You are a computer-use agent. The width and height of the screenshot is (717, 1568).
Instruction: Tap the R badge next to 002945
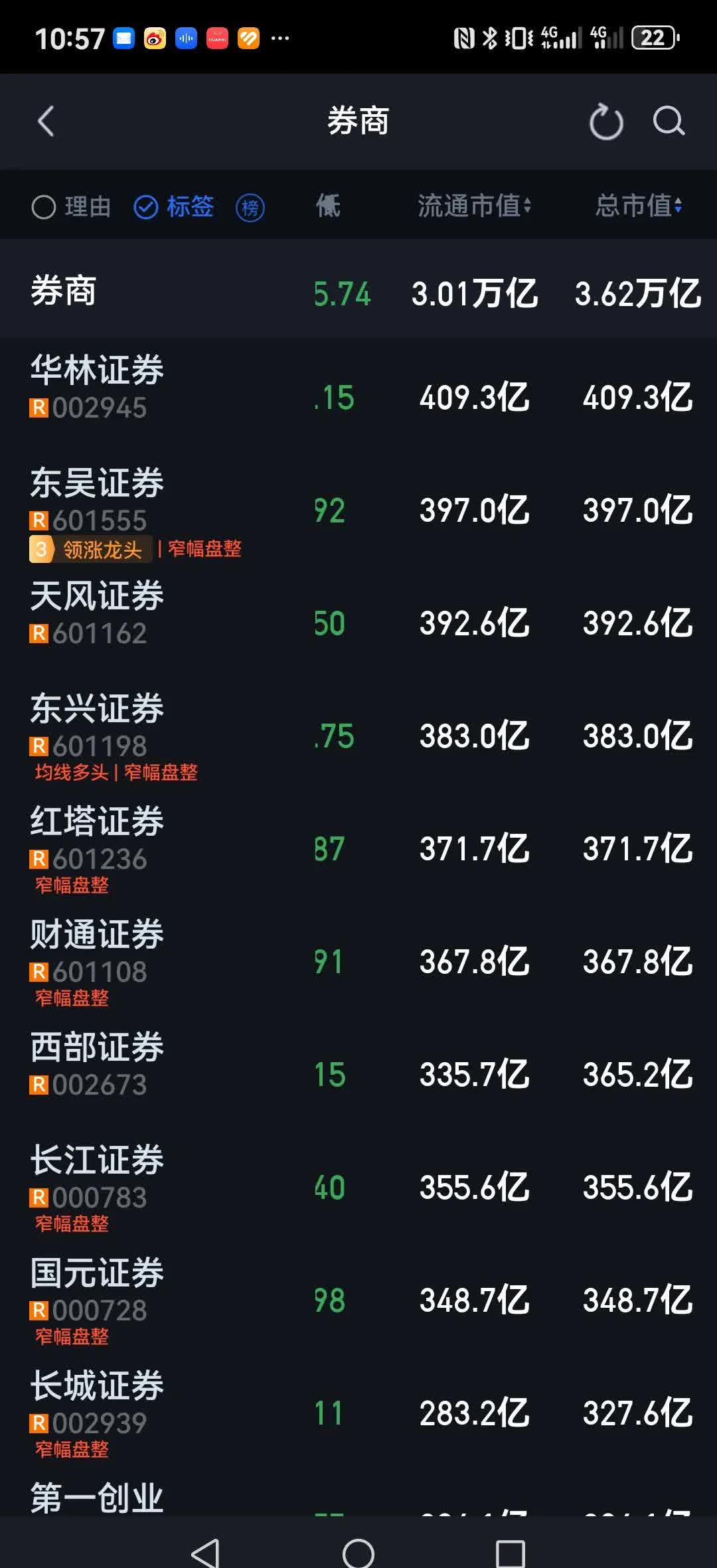(x=39, y=408)
